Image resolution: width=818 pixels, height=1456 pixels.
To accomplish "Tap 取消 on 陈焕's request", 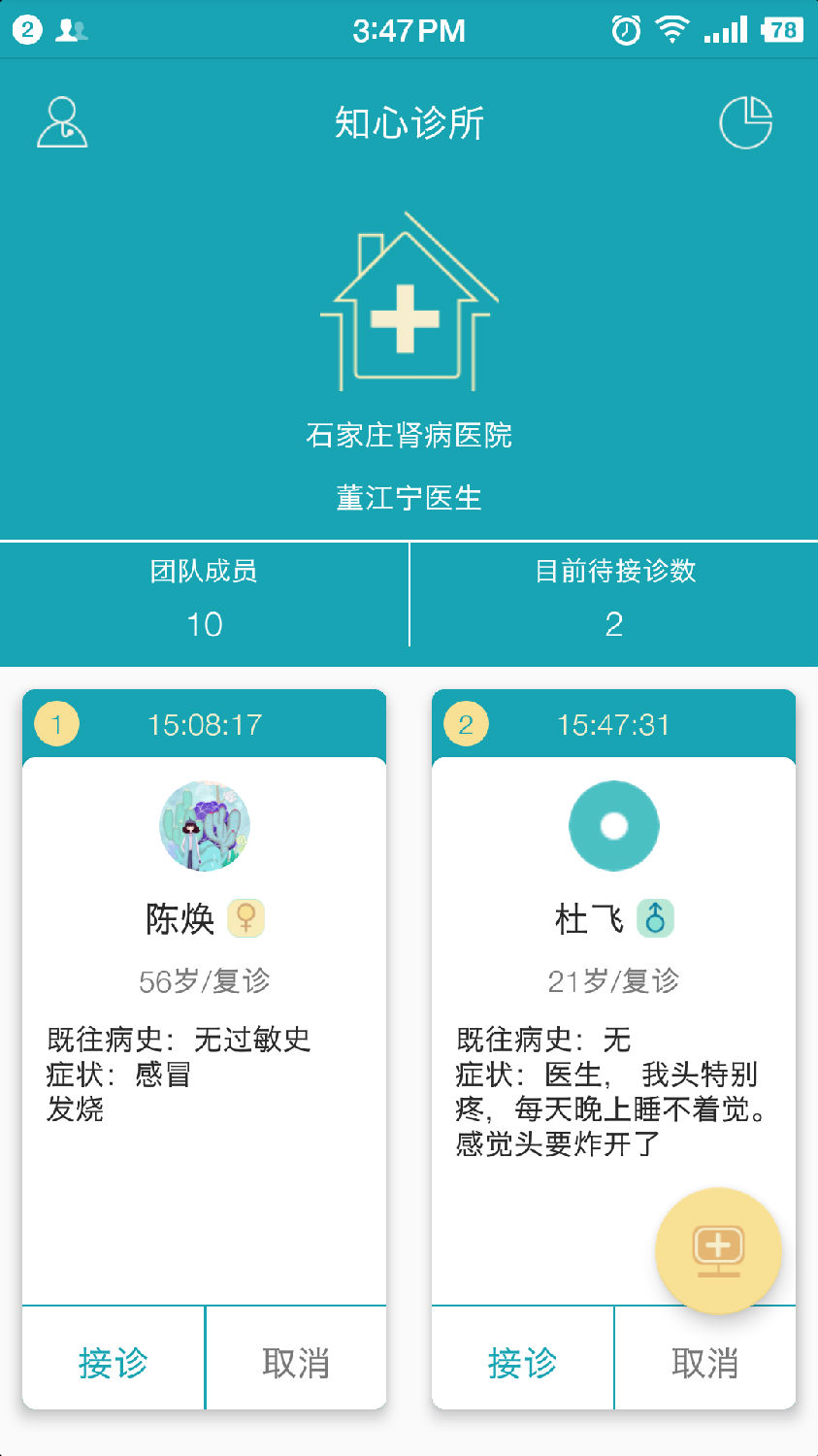I will coord(296,1362).
